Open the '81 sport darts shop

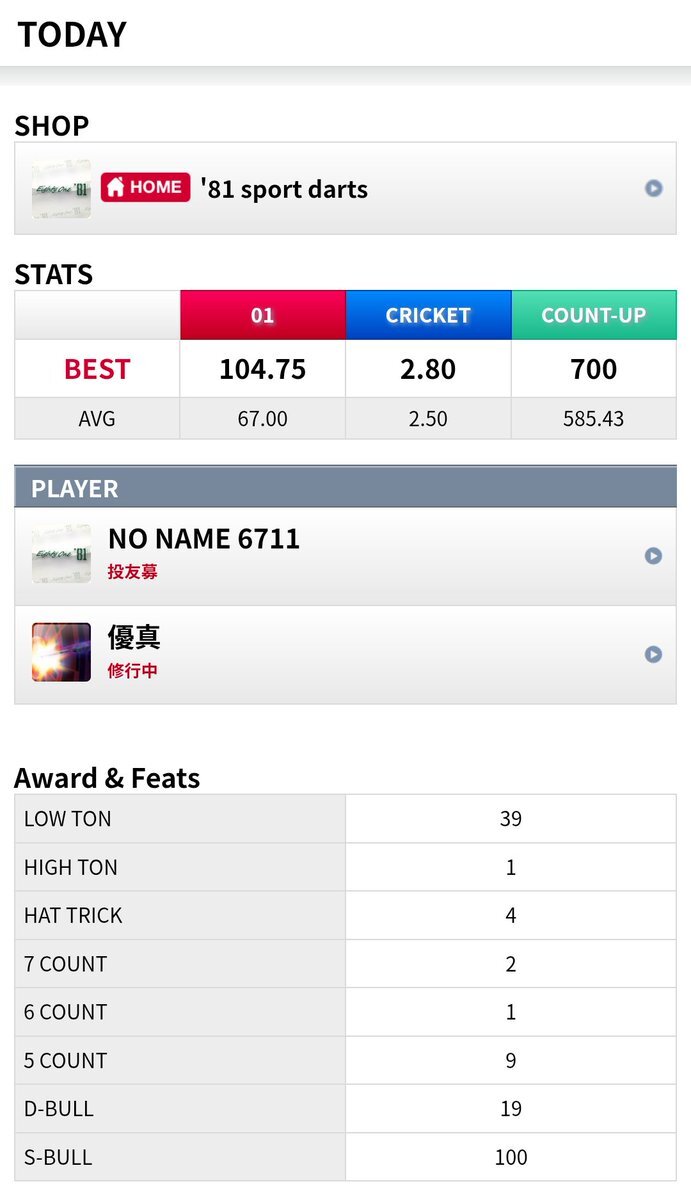coord(345,188)
